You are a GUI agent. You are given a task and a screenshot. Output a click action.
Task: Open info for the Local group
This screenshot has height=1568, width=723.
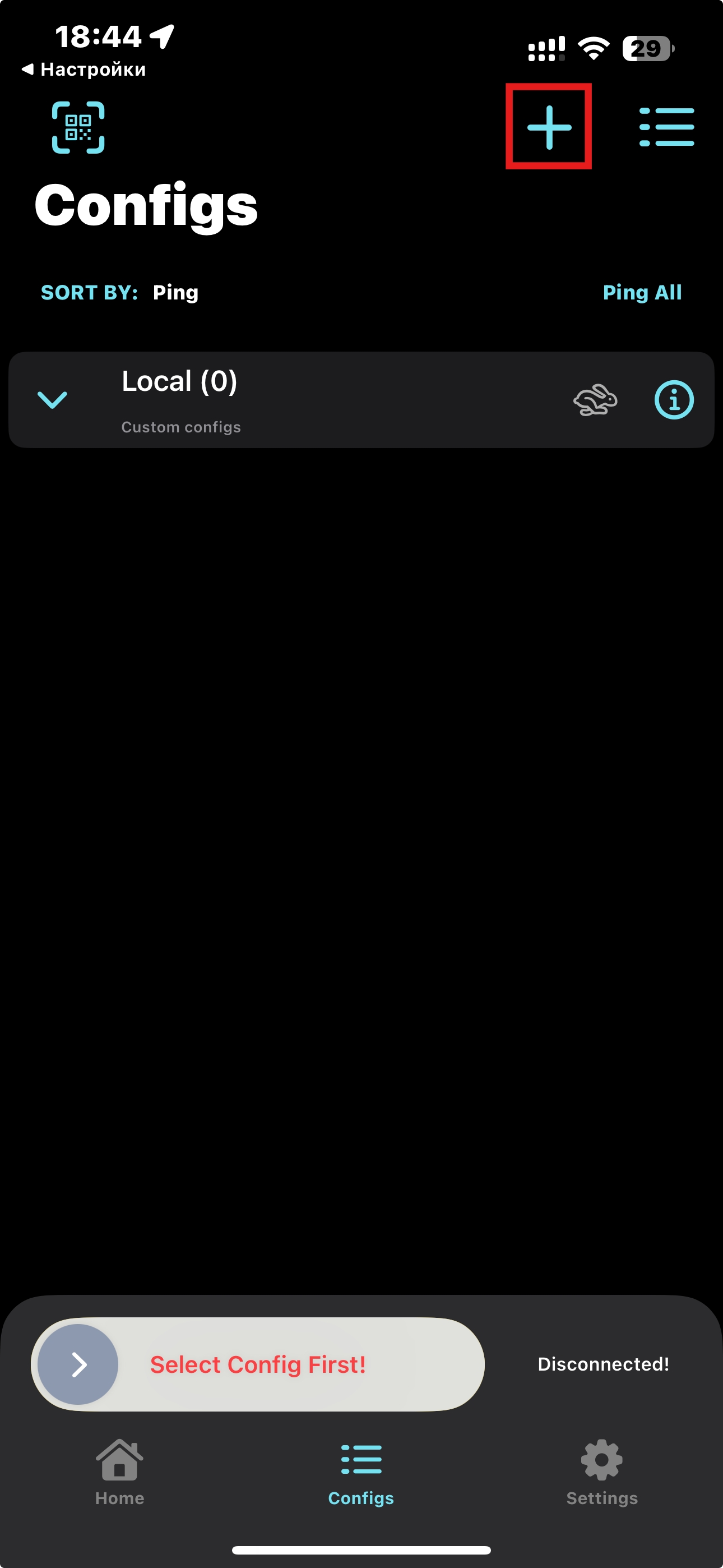pos(674,400)
